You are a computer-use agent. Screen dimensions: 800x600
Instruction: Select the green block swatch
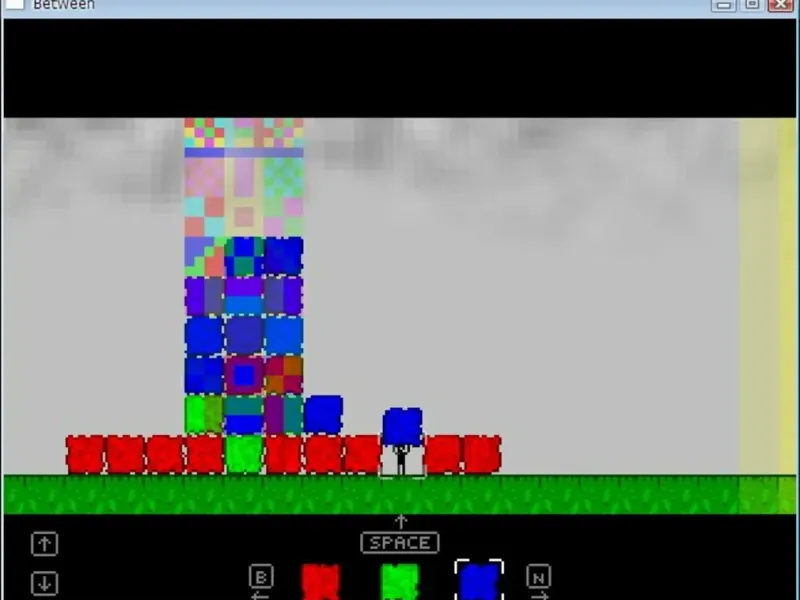pos(400,581)
